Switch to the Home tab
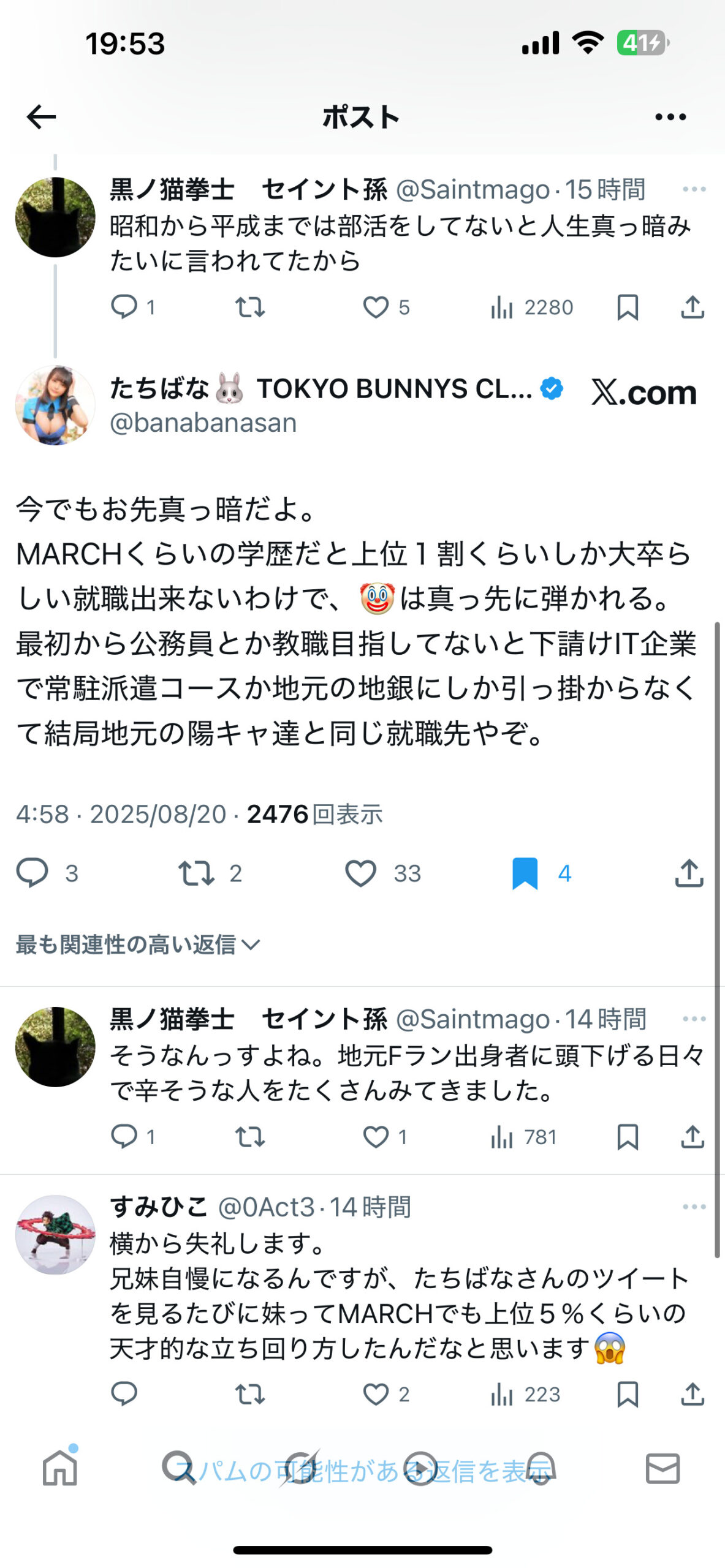 (x=60, y=1469)
